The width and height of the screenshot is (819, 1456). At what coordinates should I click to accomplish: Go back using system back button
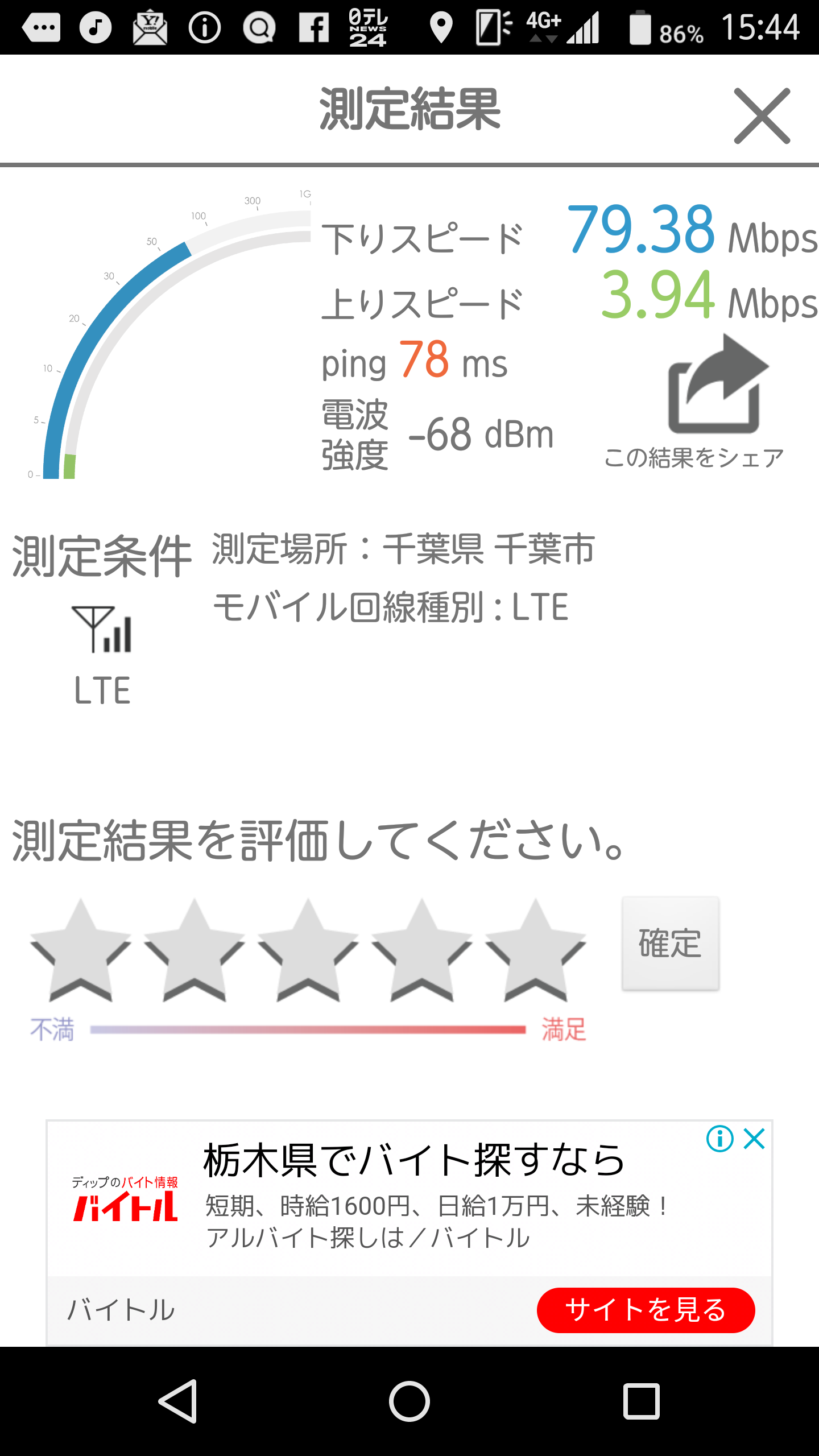pyautogui.click(x=178, y=1401)
